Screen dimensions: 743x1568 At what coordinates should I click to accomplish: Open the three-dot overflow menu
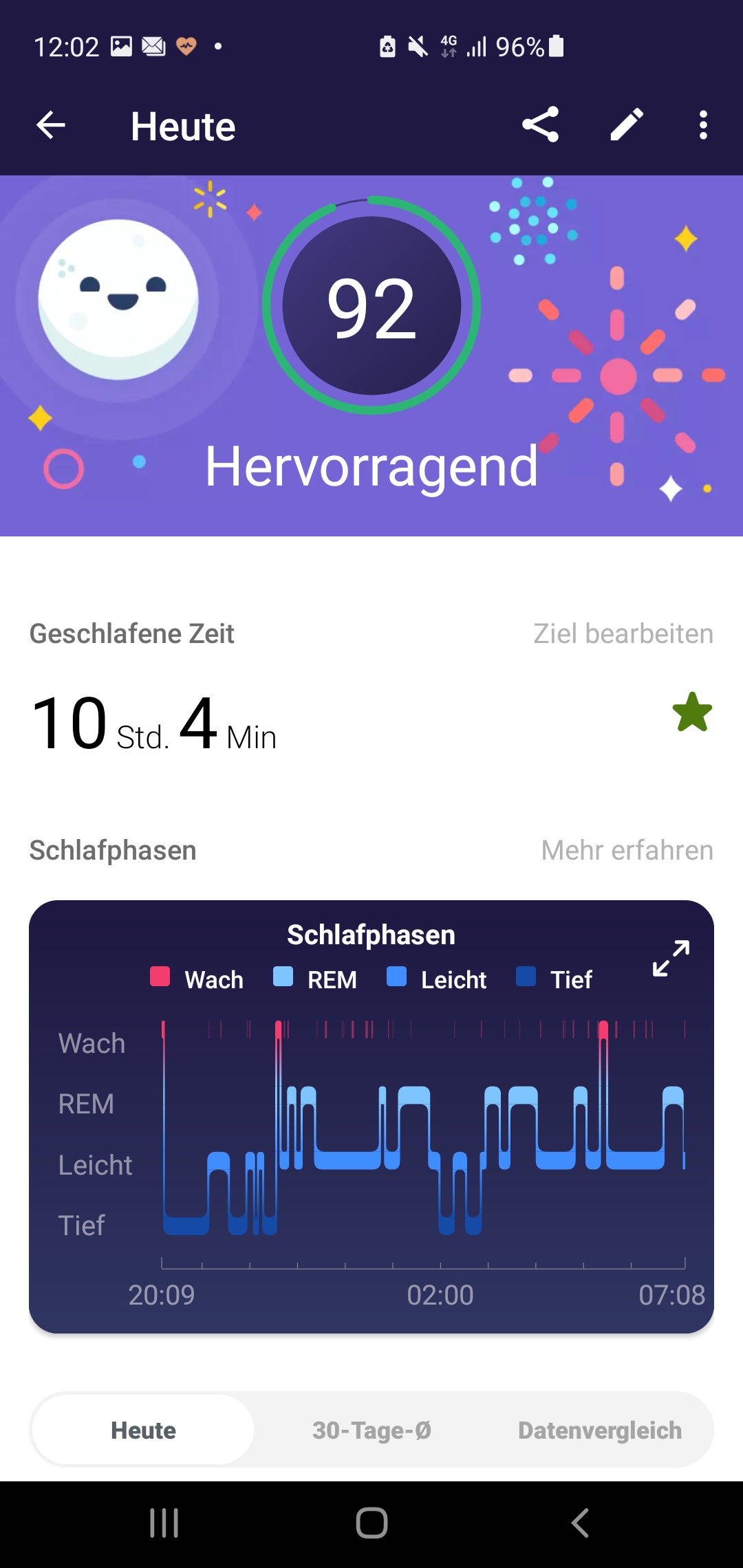point(702,125)
